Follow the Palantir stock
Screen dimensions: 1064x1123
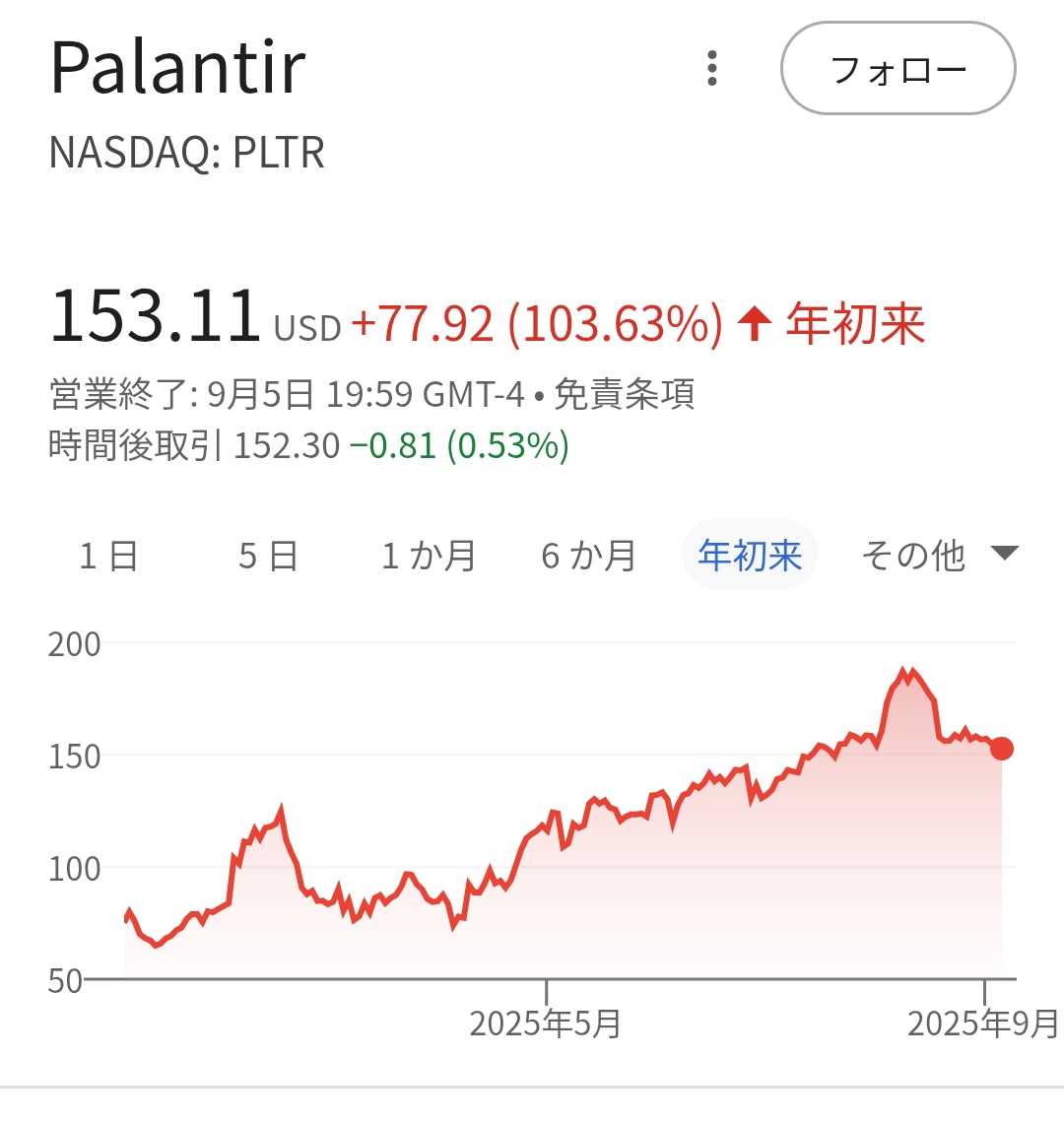pos(898,69)
